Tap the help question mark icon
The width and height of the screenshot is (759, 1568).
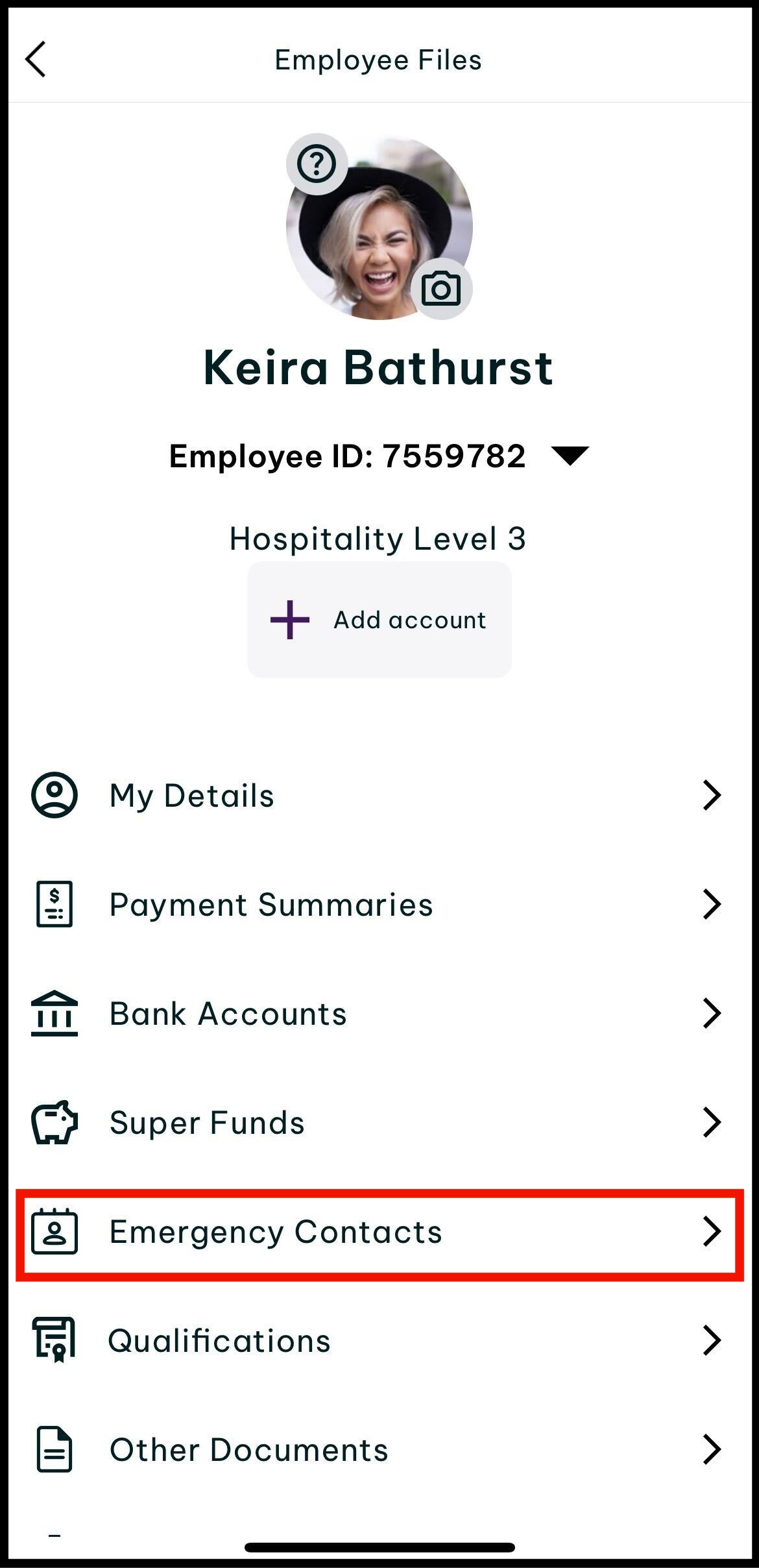pyautogui.click(x=317, y=164)
